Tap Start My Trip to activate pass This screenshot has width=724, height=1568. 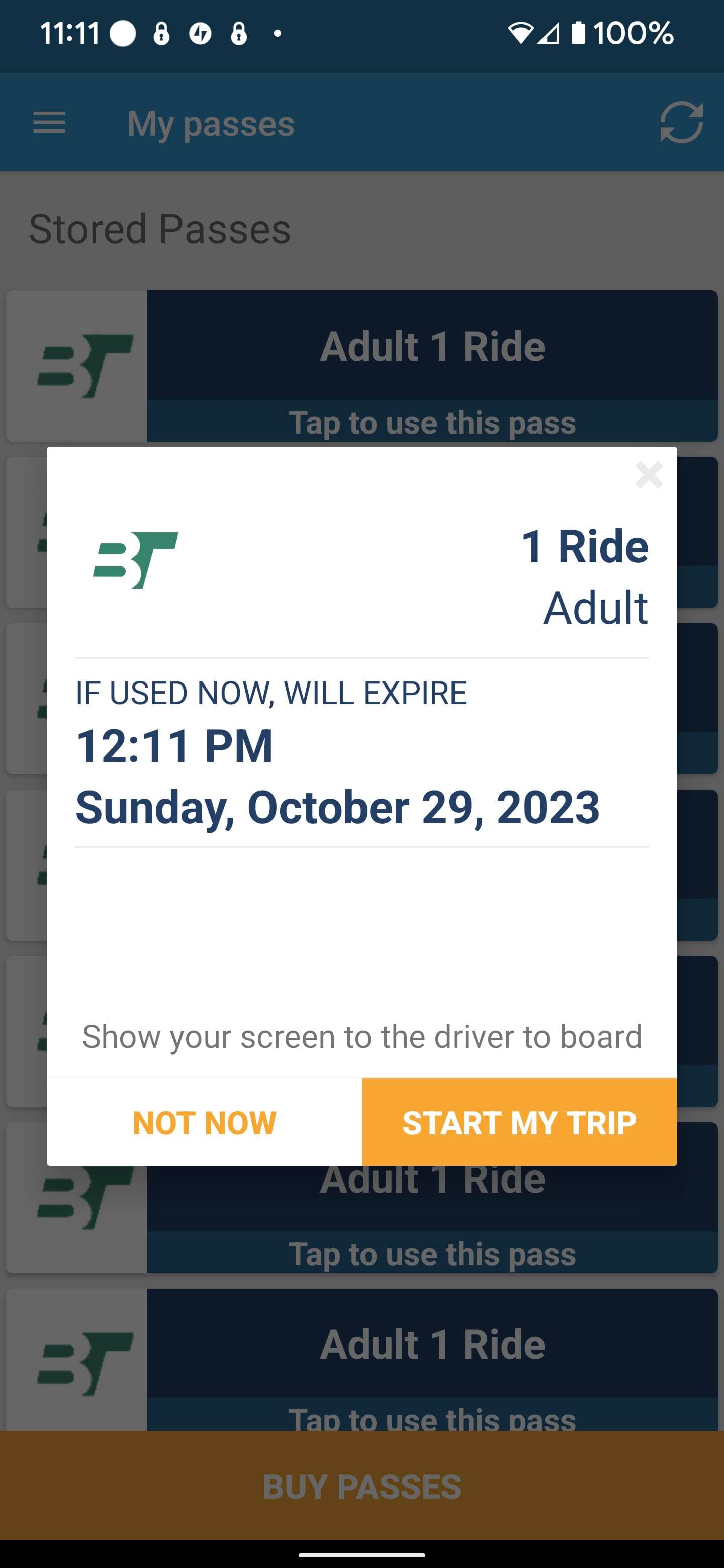tap(519, 1122)
